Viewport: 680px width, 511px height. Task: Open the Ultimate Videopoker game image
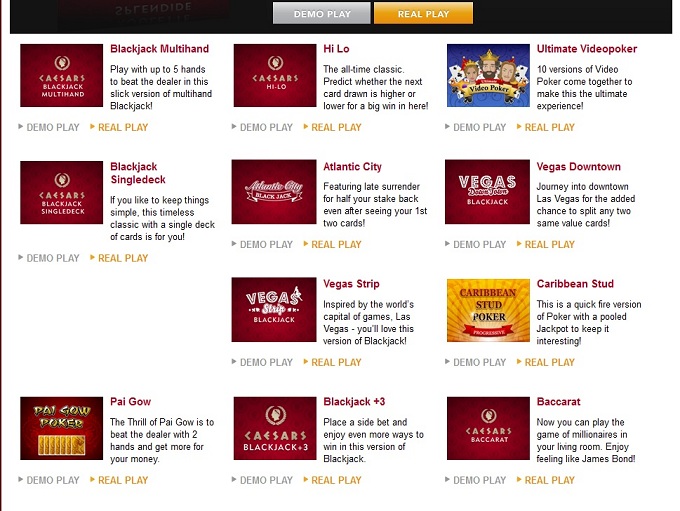point(488,76)
